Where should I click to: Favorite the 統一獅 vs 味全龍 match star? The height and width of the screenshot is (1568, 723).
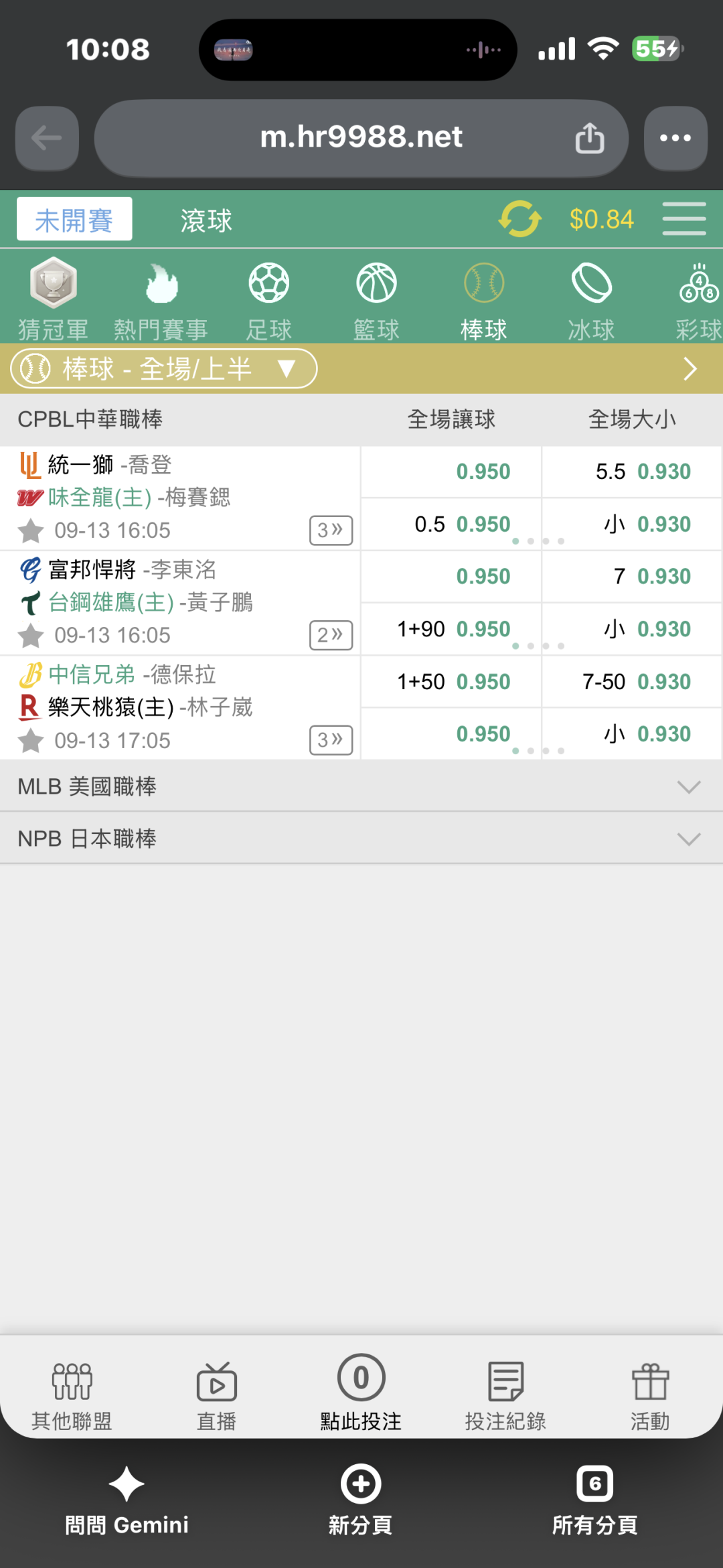point(31,531)
